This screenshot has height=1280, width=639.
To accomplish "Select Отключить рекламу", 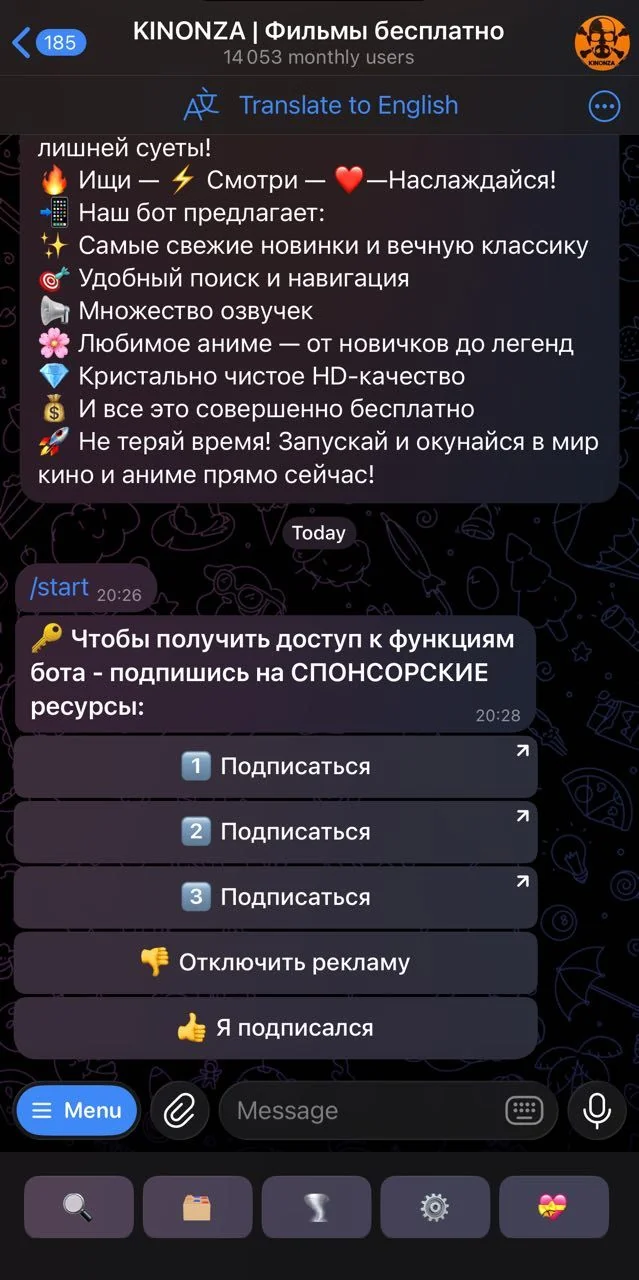I will click(276, 962).
